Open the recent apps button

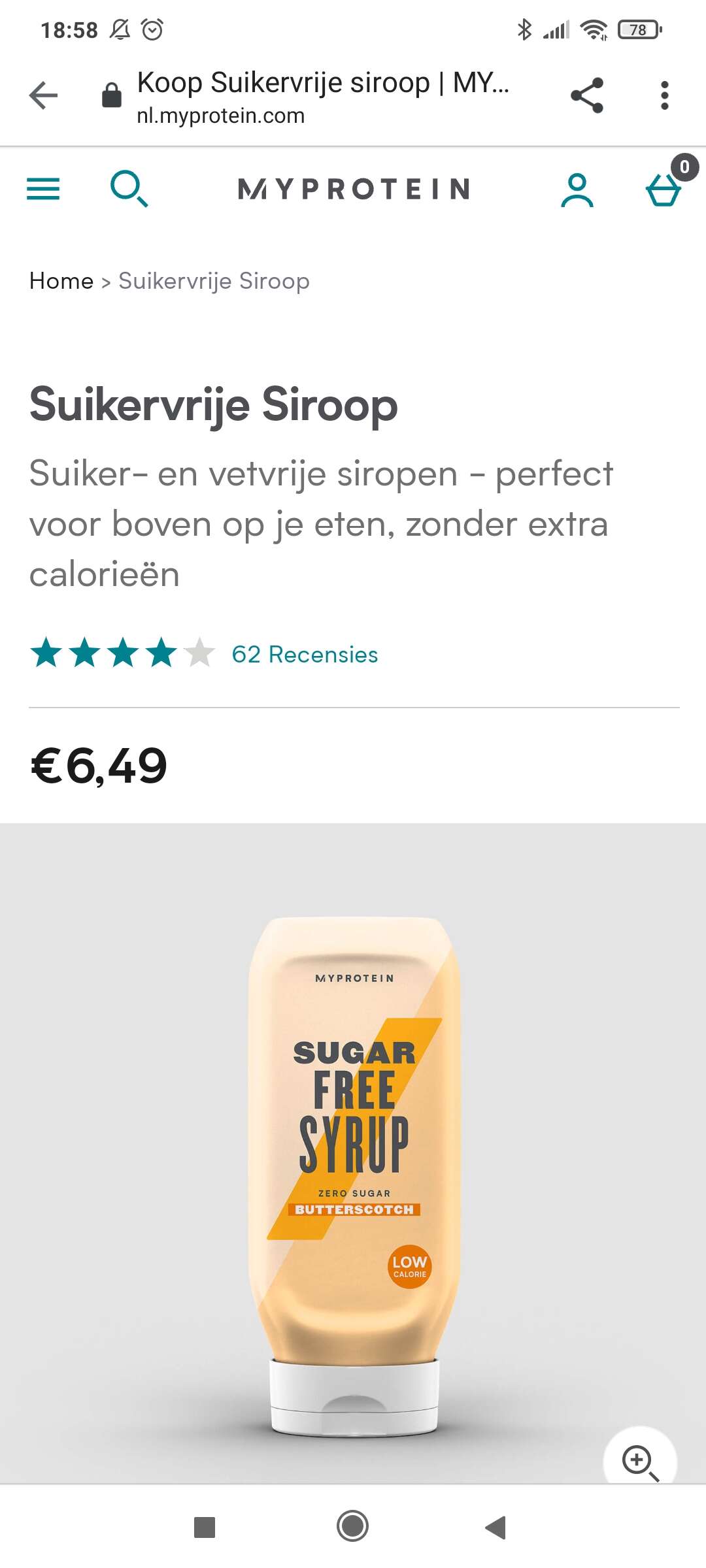205,1527
